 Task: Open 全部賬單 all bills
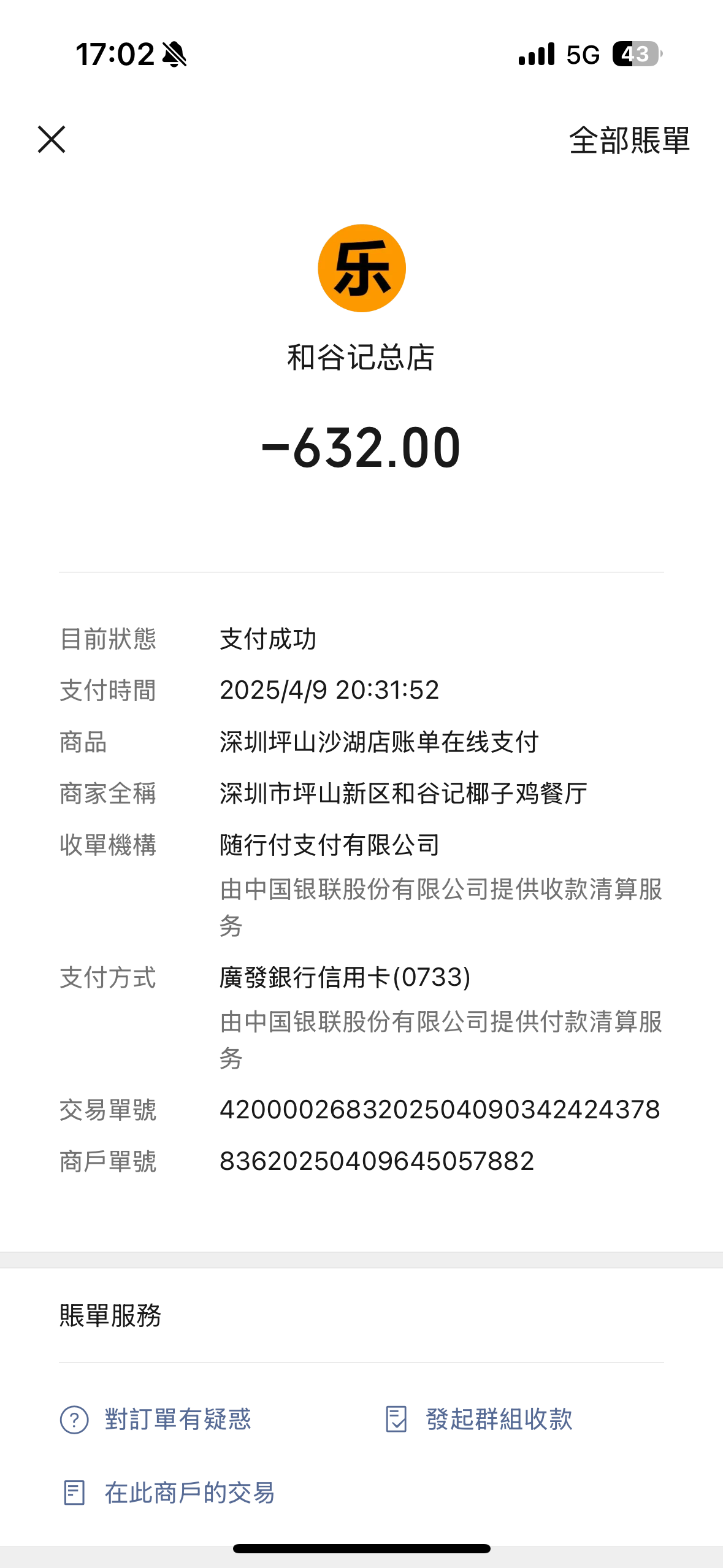point(629,140)
